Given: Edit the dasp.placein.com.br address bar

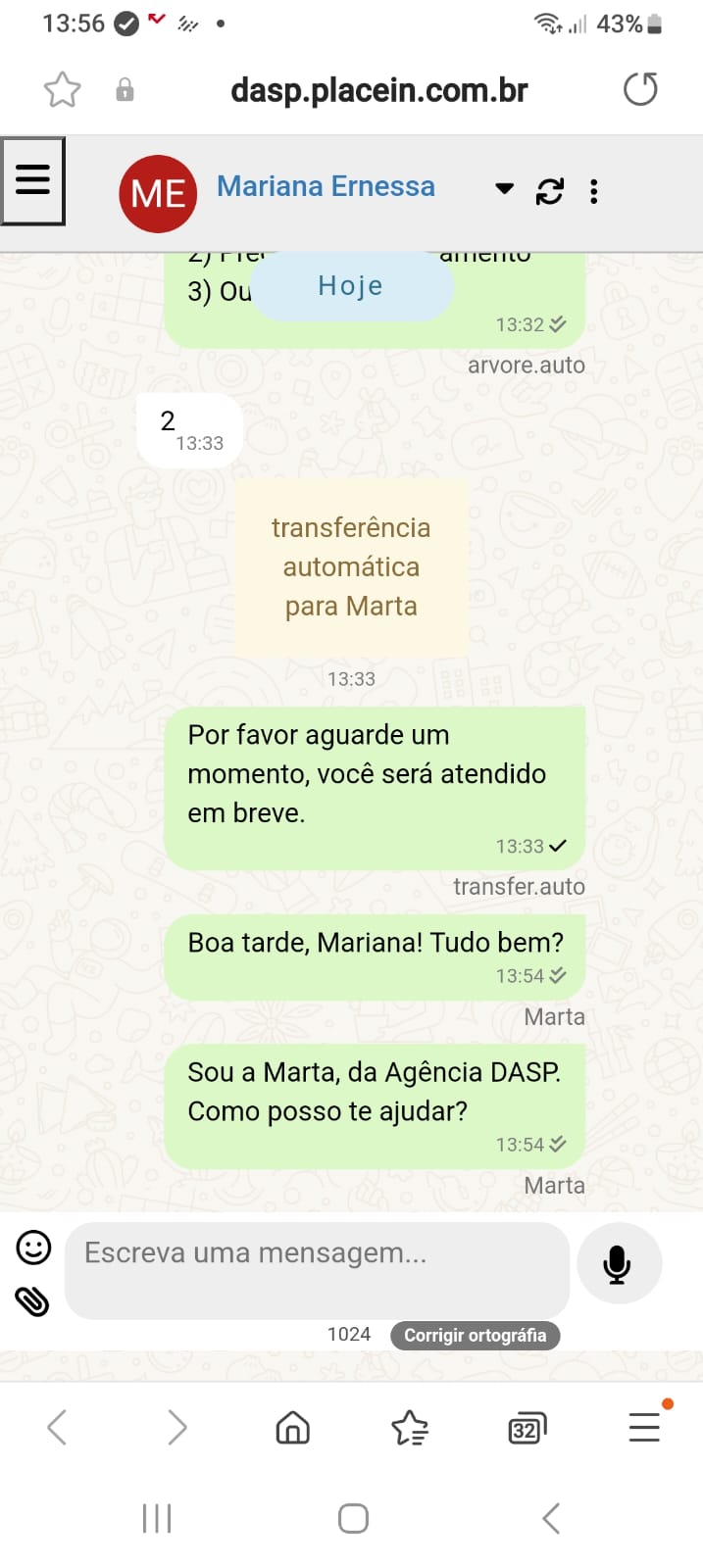Looking at the screenshot, I should (378, 90).
